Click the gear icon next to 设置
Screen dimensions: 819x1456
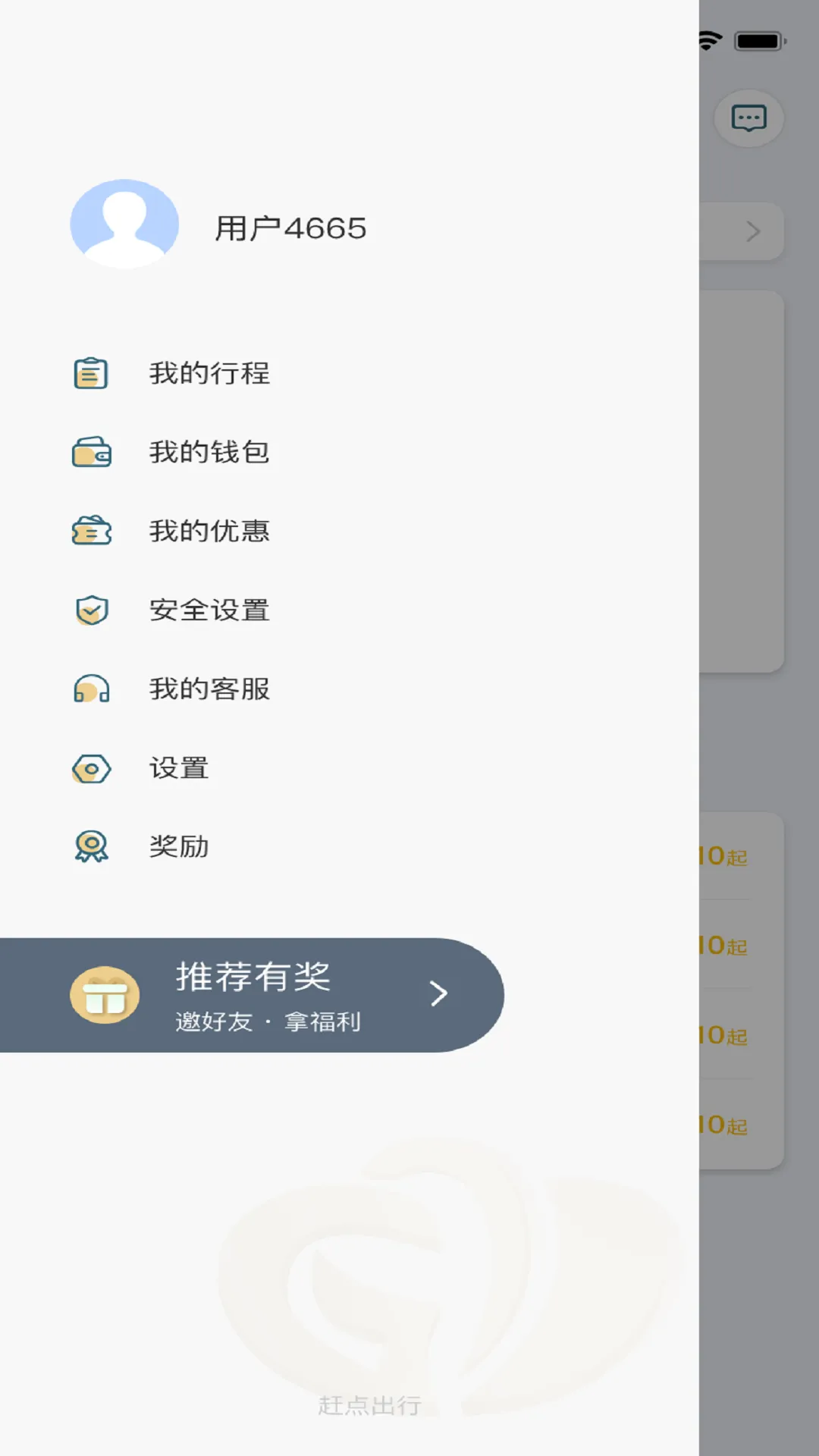pos(91,768)
